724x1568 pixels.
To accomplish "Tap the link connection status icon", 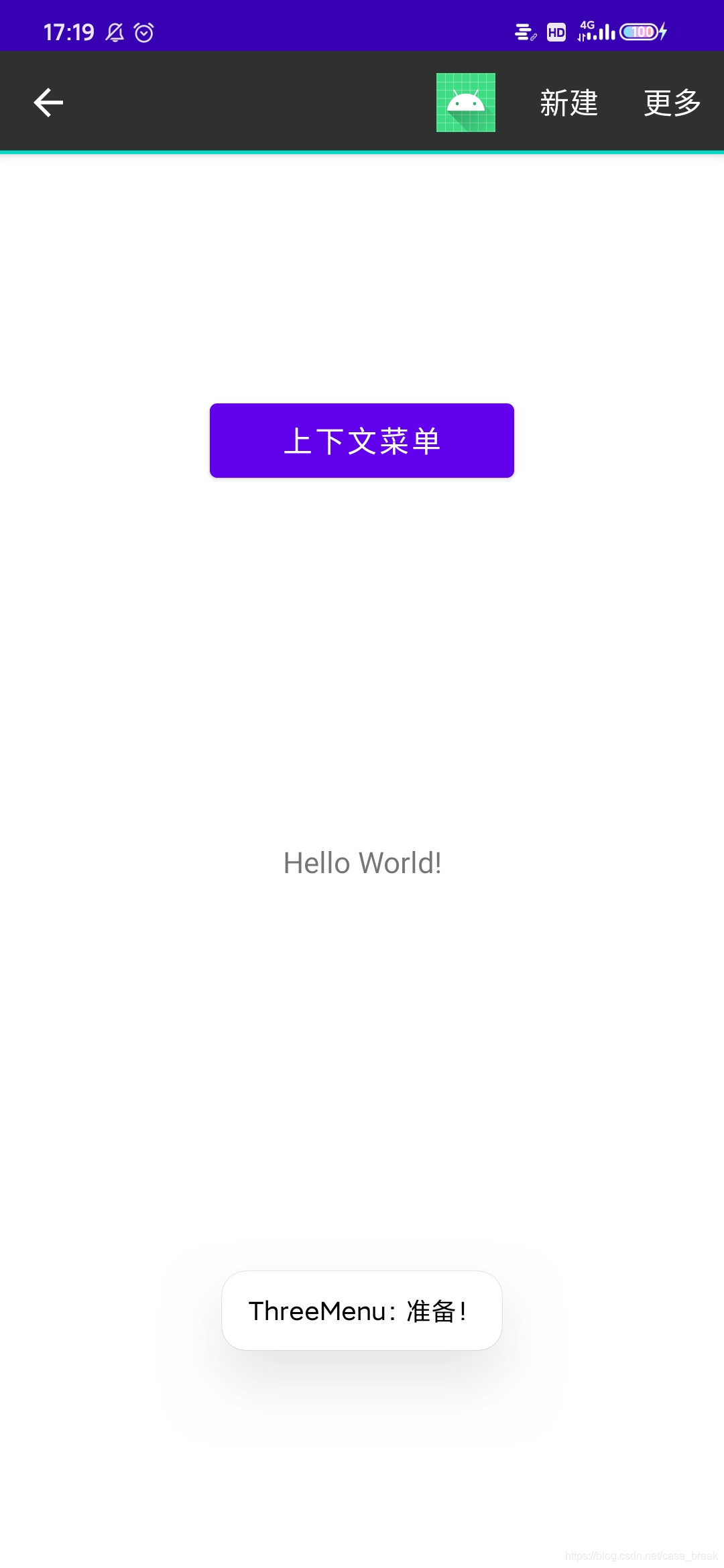I will coord(523,30).
